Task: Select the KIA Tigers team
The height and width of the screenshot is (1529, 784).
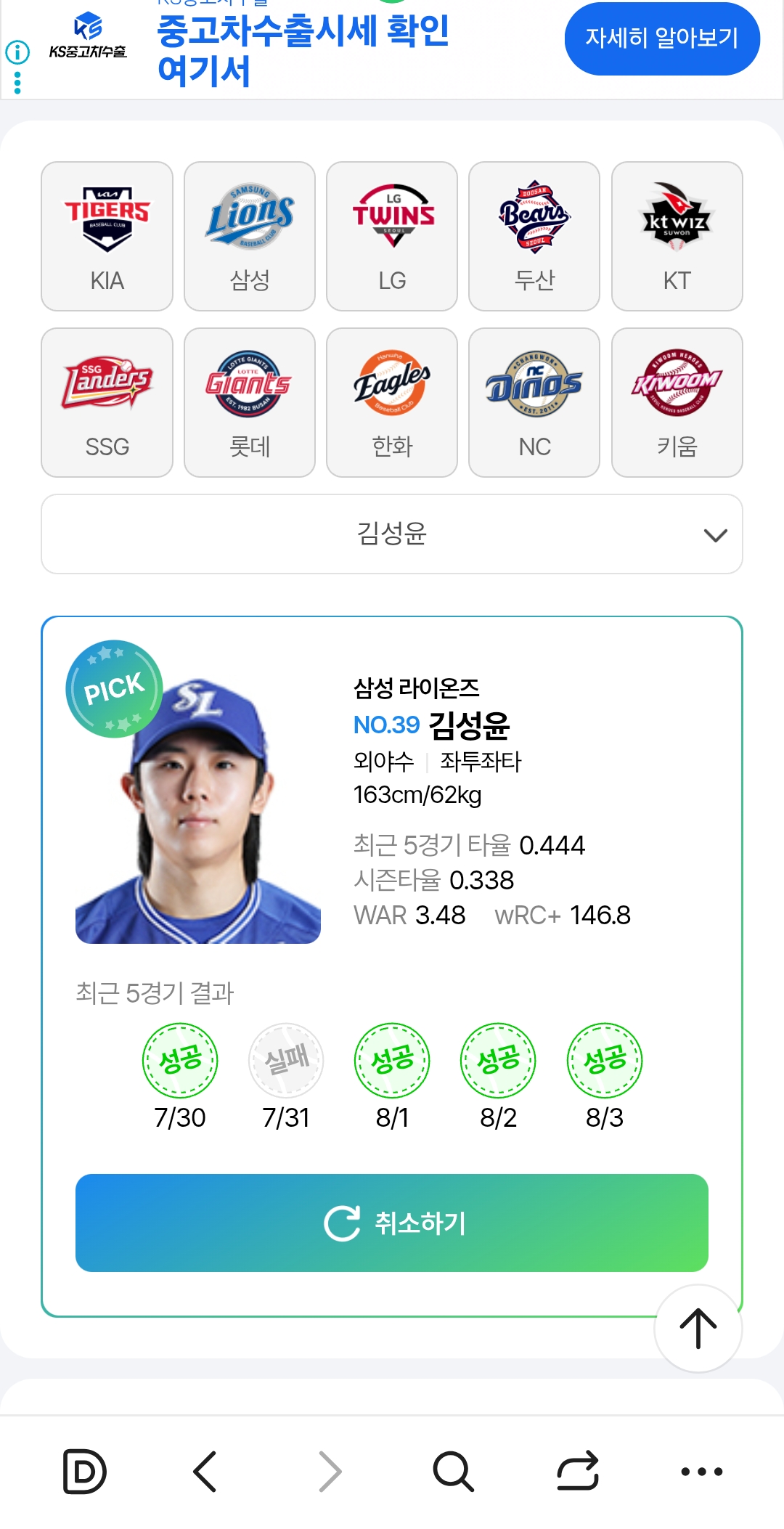Action: click(107, 236)
